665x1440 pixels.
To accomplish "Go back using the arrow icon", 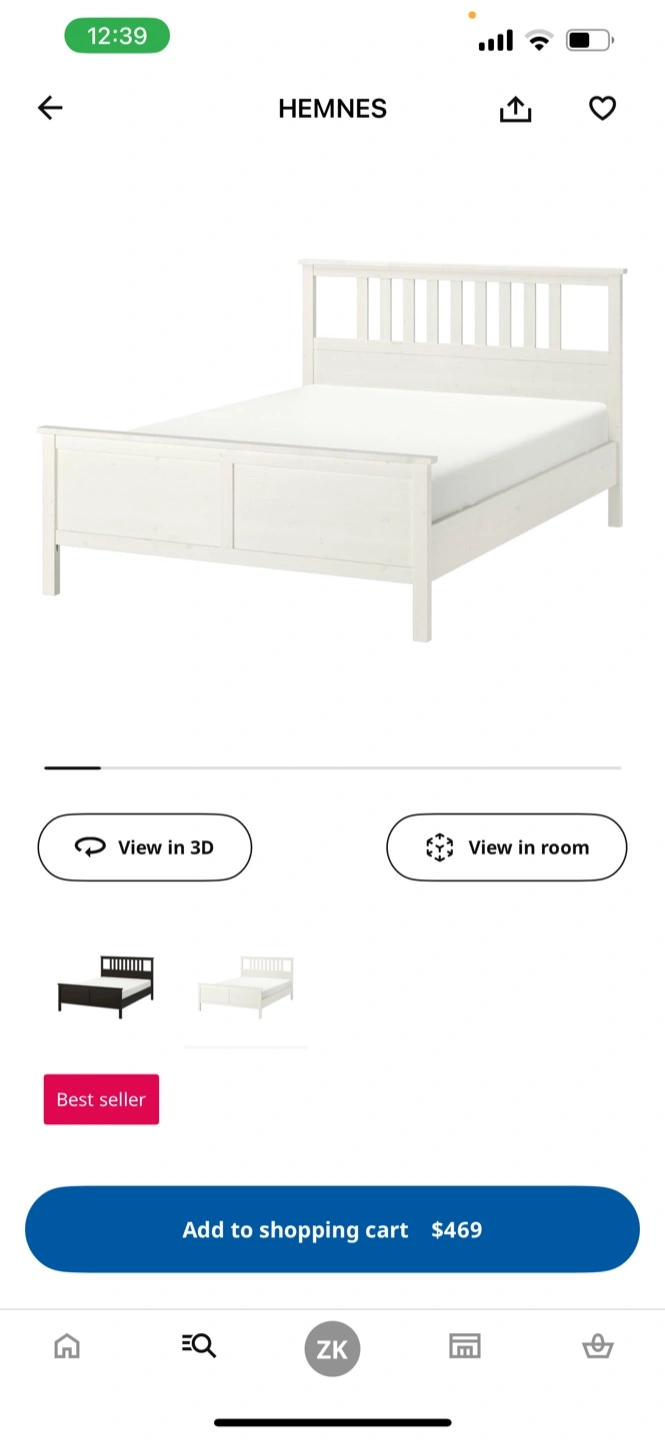I will [50, 108].
